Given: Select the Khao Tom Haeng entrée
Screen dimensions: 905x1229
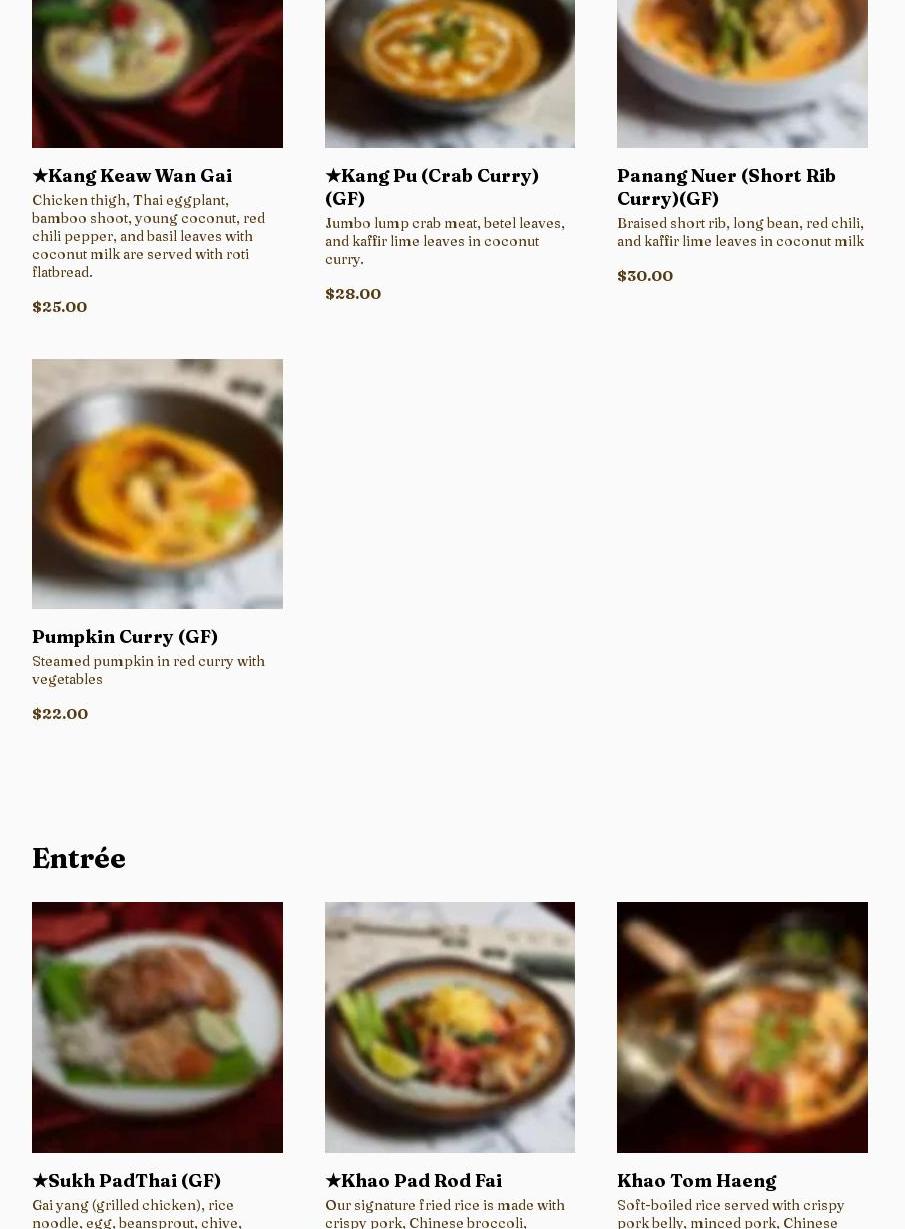Looking at the screenshot, I should (697, 1181).
